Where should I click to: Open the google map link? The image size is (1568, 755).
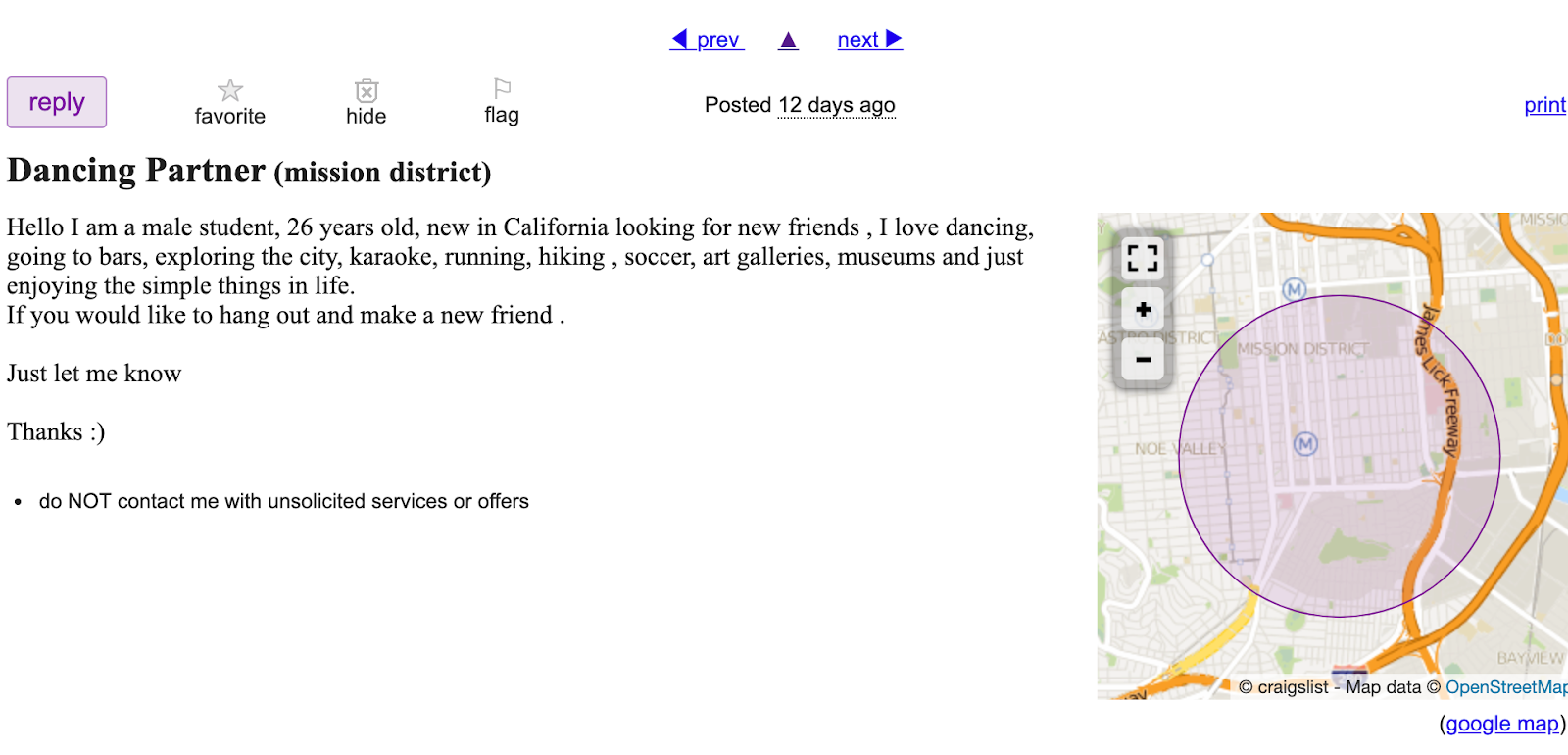(1501, 724)
